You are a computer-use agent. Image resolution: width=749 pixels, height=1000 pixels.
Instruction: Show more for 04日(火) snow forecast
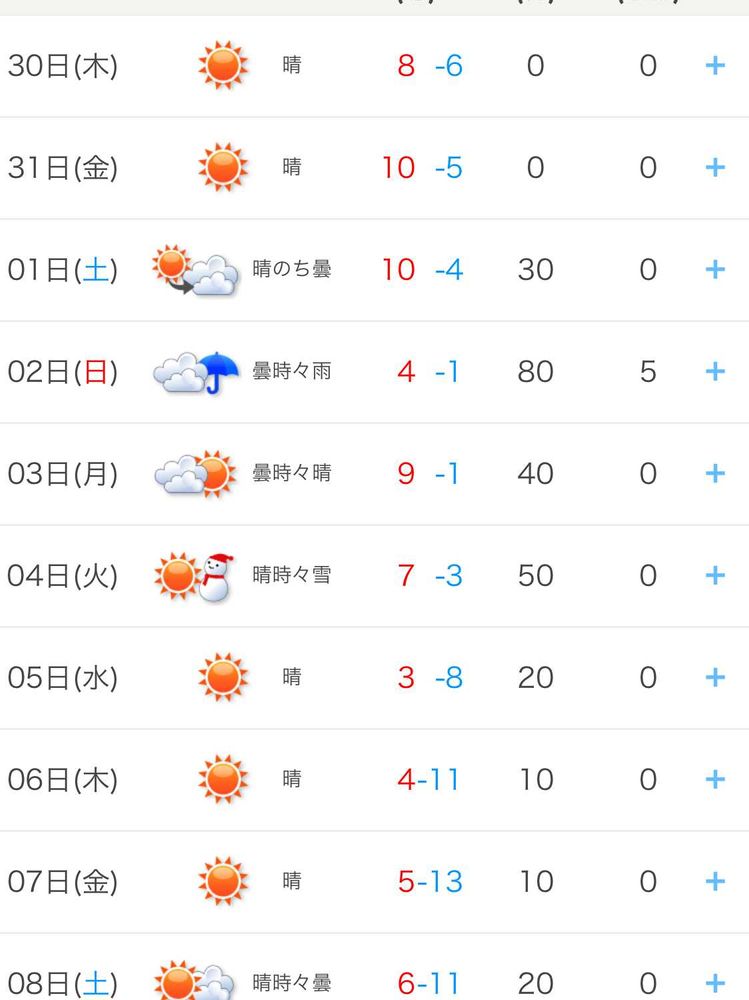click(715, 575)
